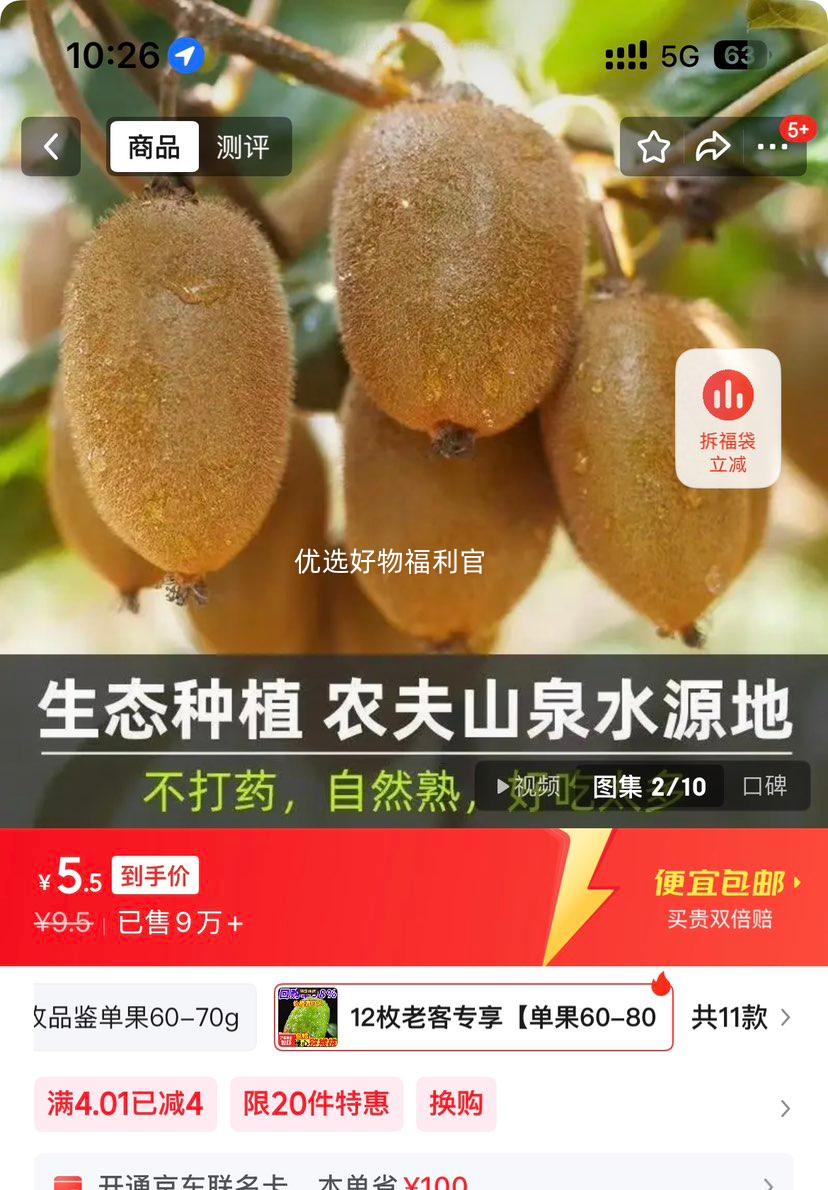
Task: Tap the 拆福袋立减 floating icon
Action: tap(727, 416)
